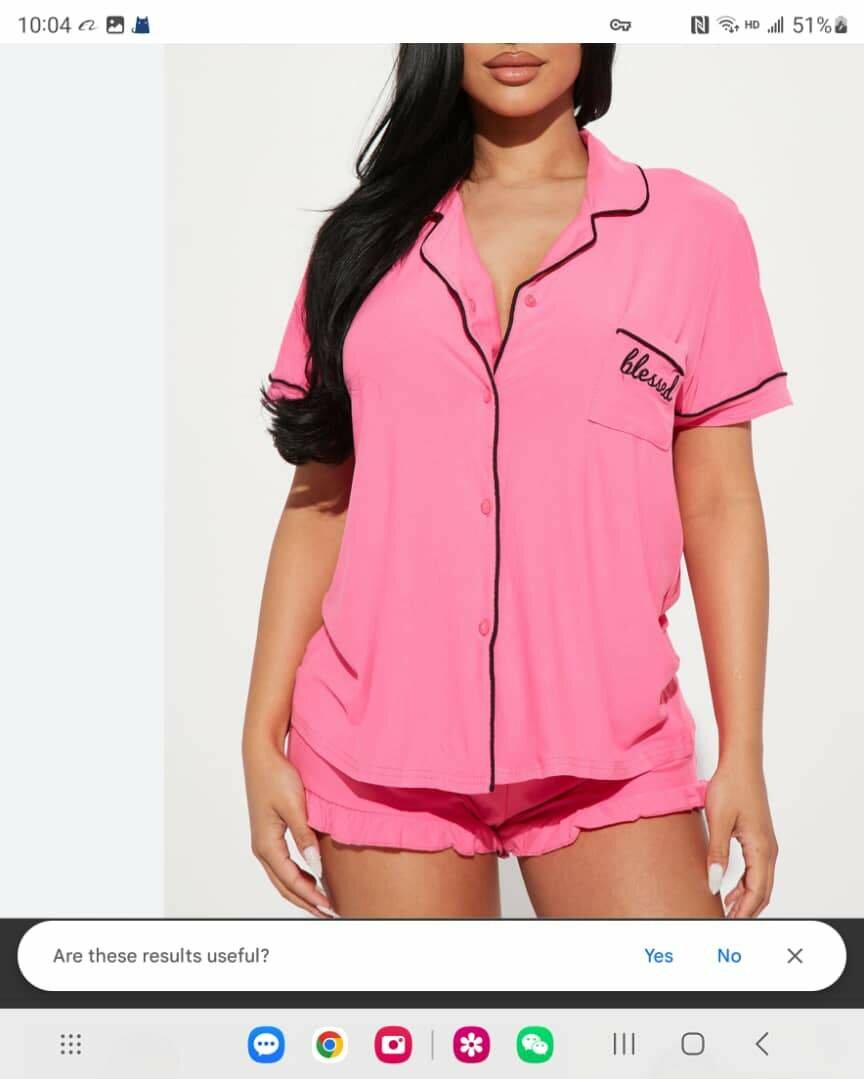
Task: Tap the Wi-Fi status indicator
Action: 731,23
